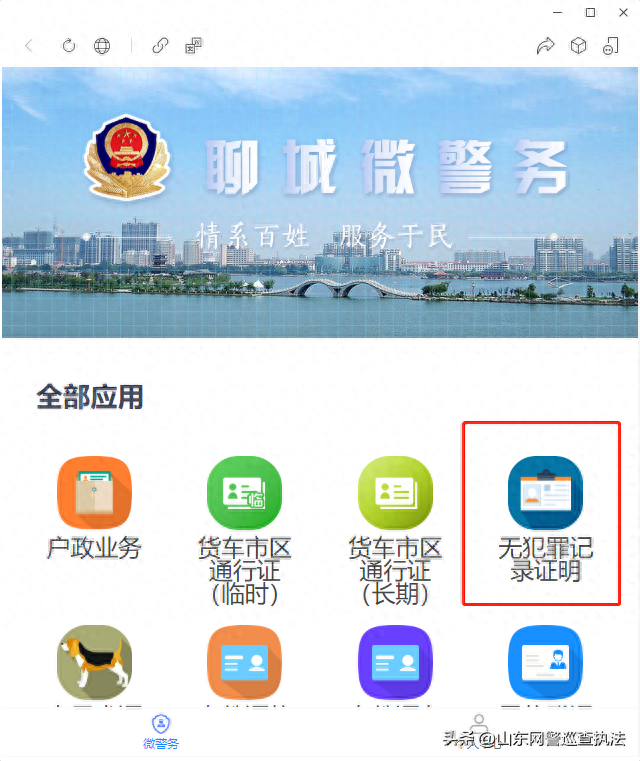Go back using the toolbar arrow
Image resolution: width=640 pixels, height=761 pixels.
[x=28, y=46]
